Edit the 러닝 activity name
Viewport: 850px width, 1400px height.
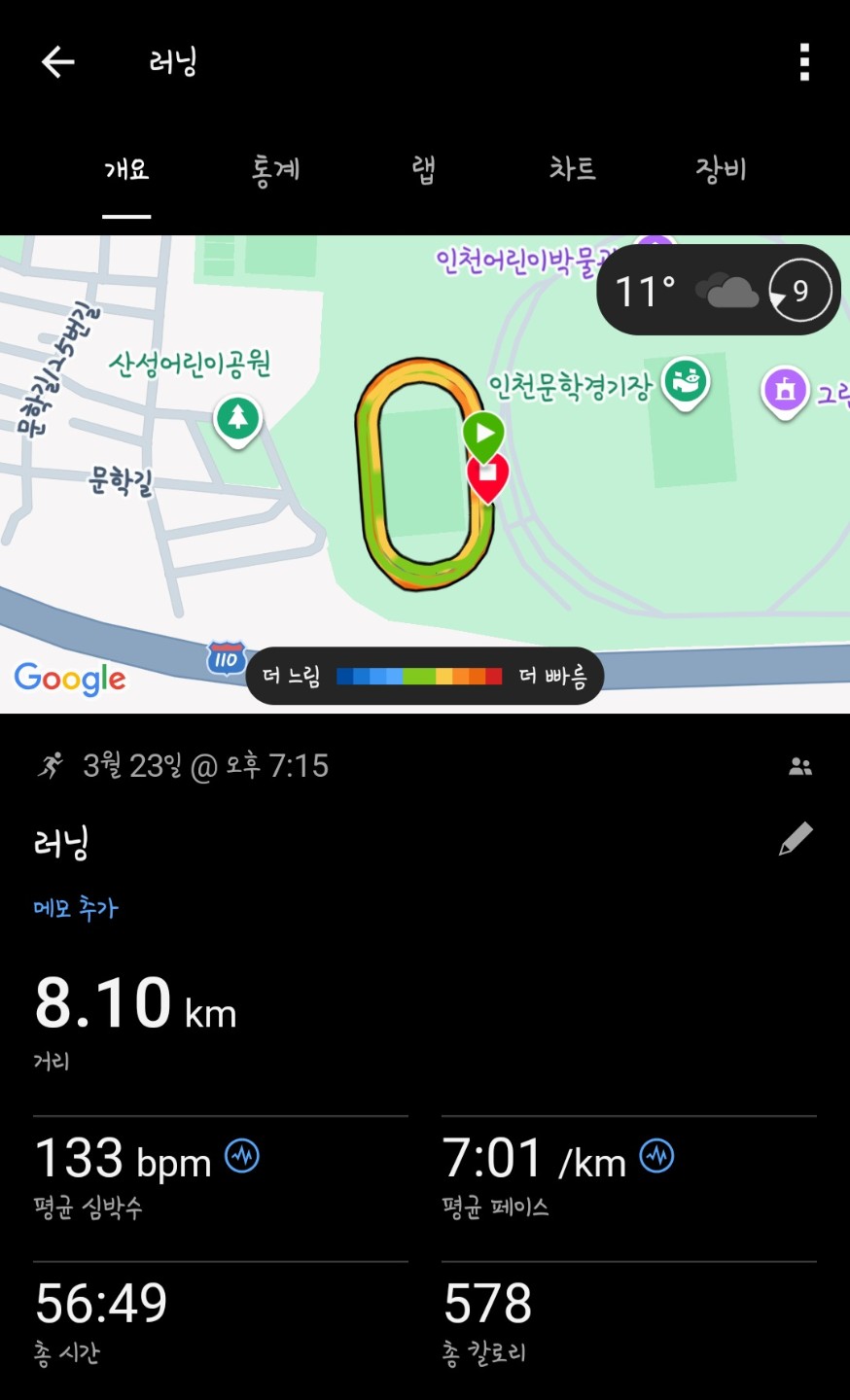point(795,839)
